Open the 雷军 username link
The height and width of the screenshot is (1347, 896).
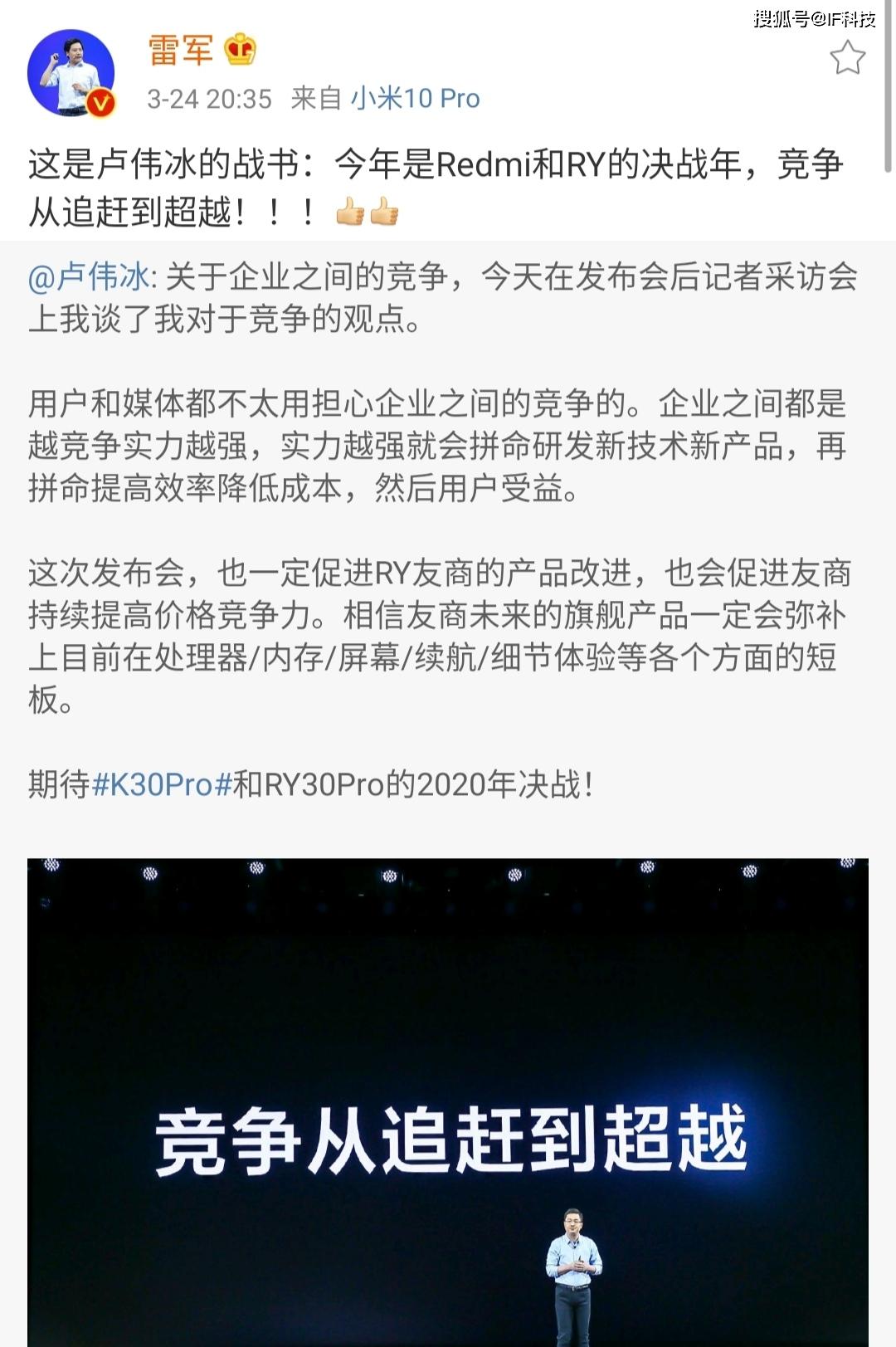pyautogui.click(x=181, y=50)
